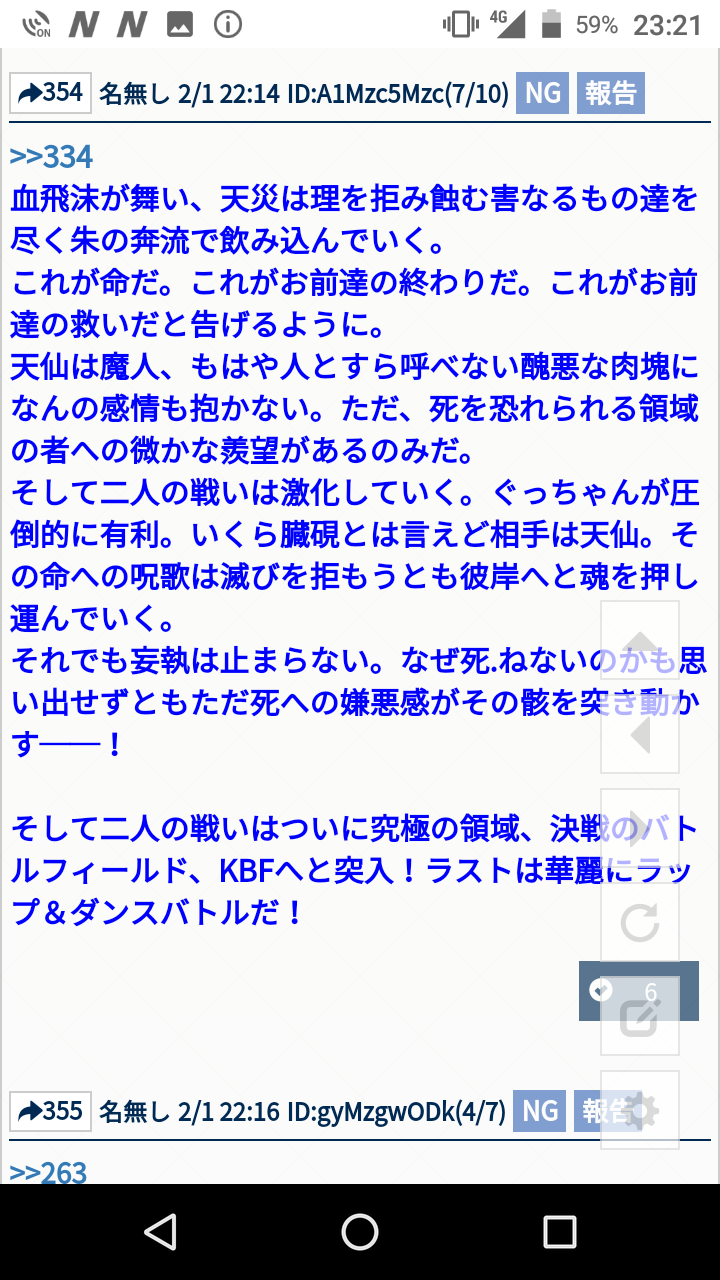The height and width of the screenshot is (1280, 720).
Task: Reply to post number 355
Action: [50, 1111]
